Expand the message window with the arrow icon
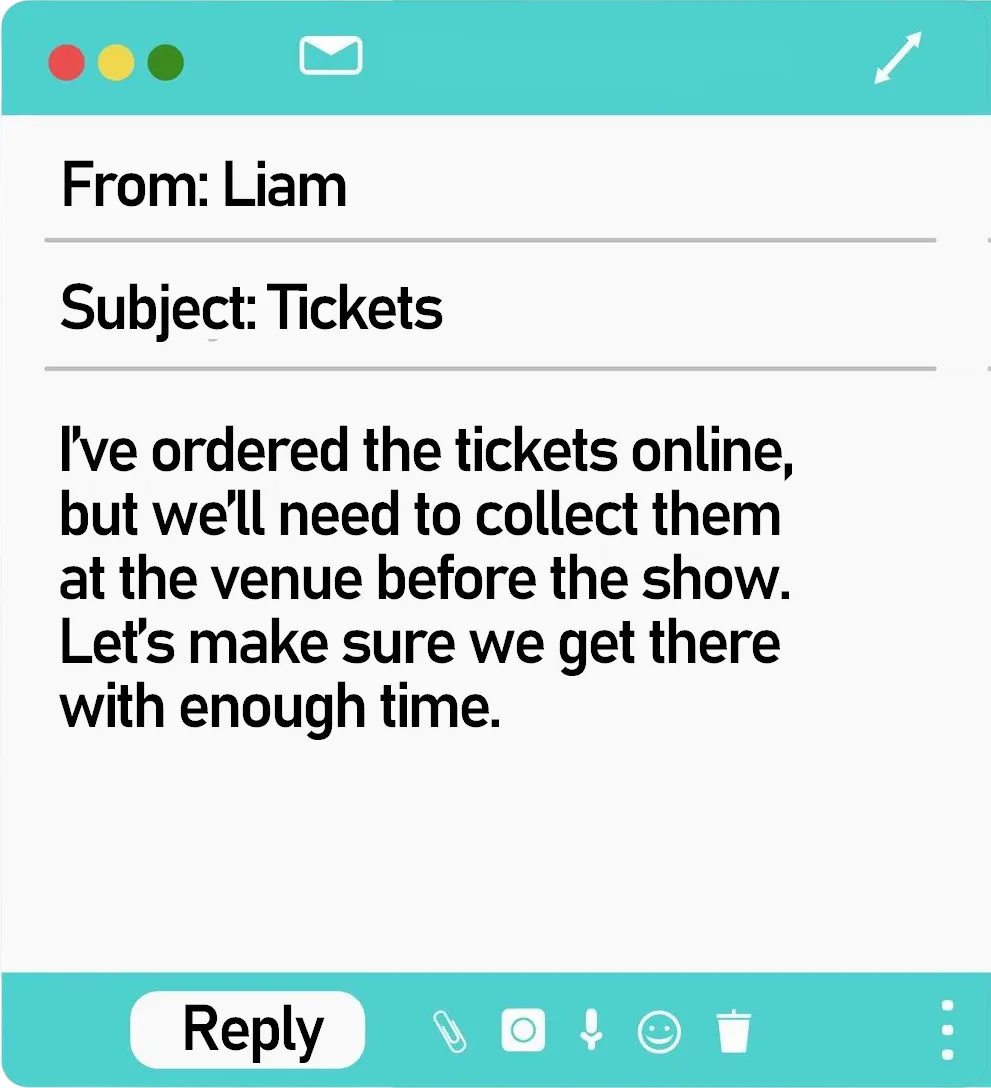 pyautogui.click(x=897, y=58)
